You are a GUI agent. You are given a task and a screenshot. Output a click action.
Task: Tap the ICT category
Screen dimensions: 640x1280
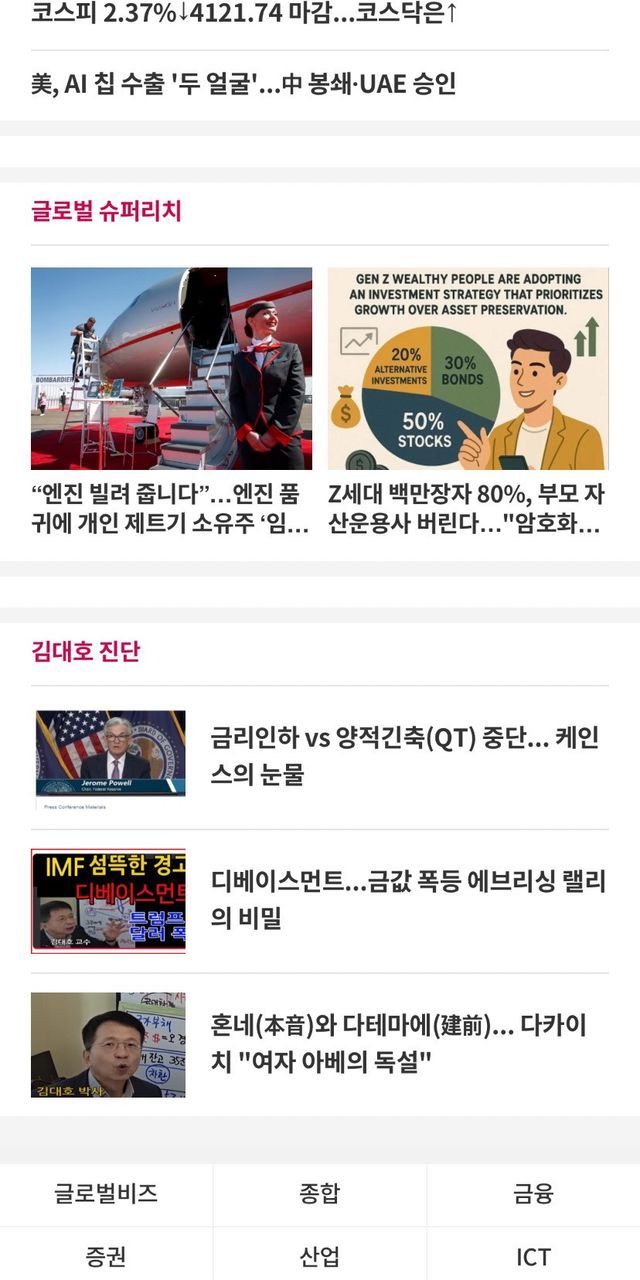click(x=533, y=1256)
